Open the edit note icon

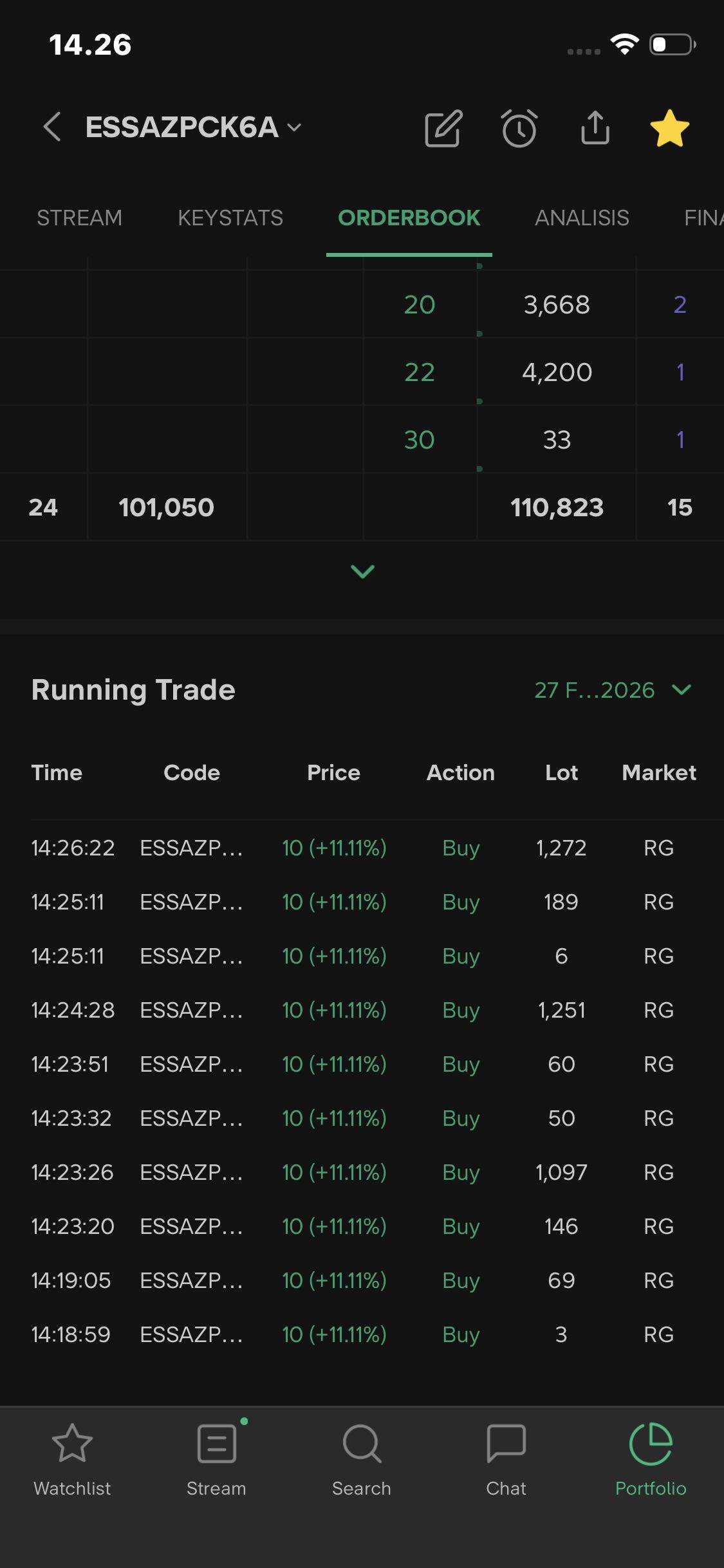coord(443,128)
